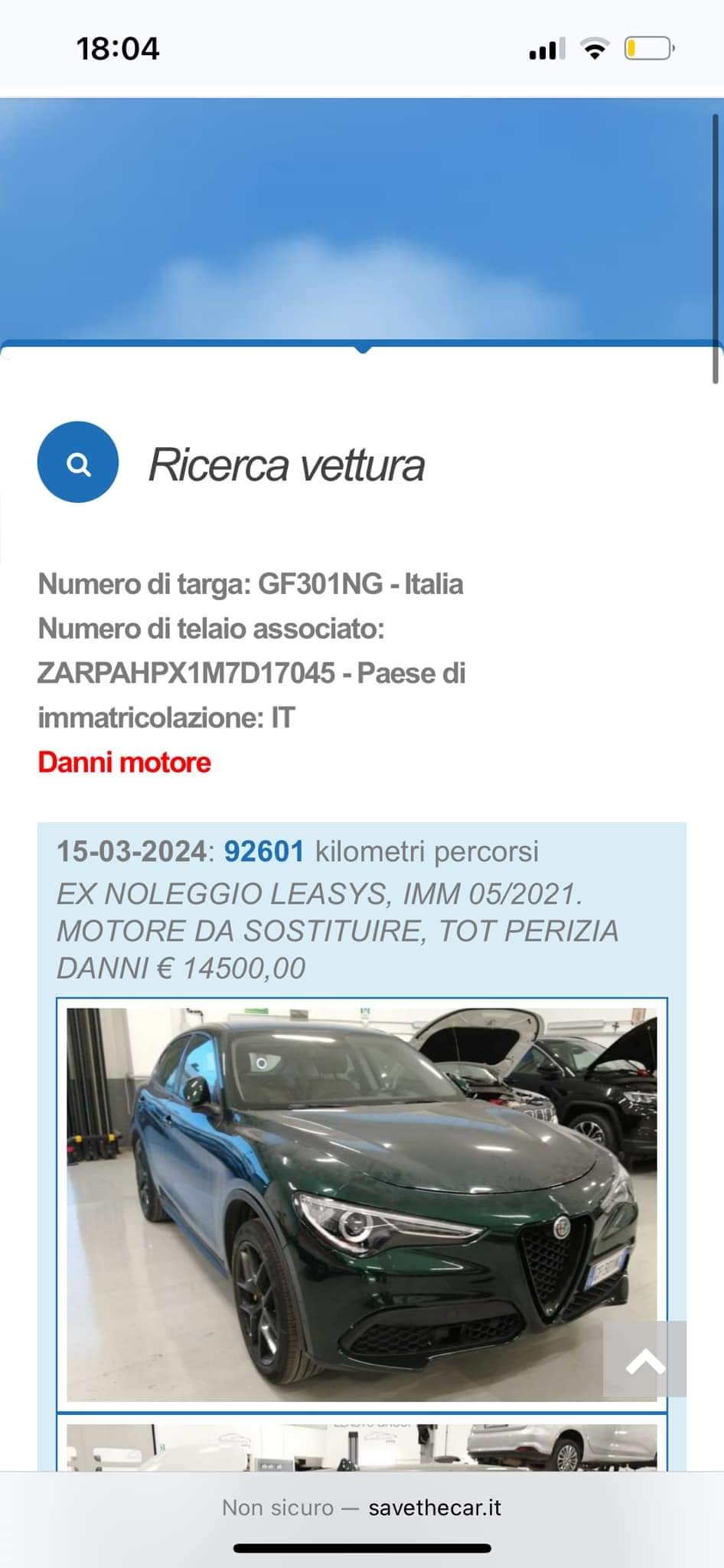Open the savethecar.it address bar
This screenshot has width=724, height=1568.
point(361,1508)
